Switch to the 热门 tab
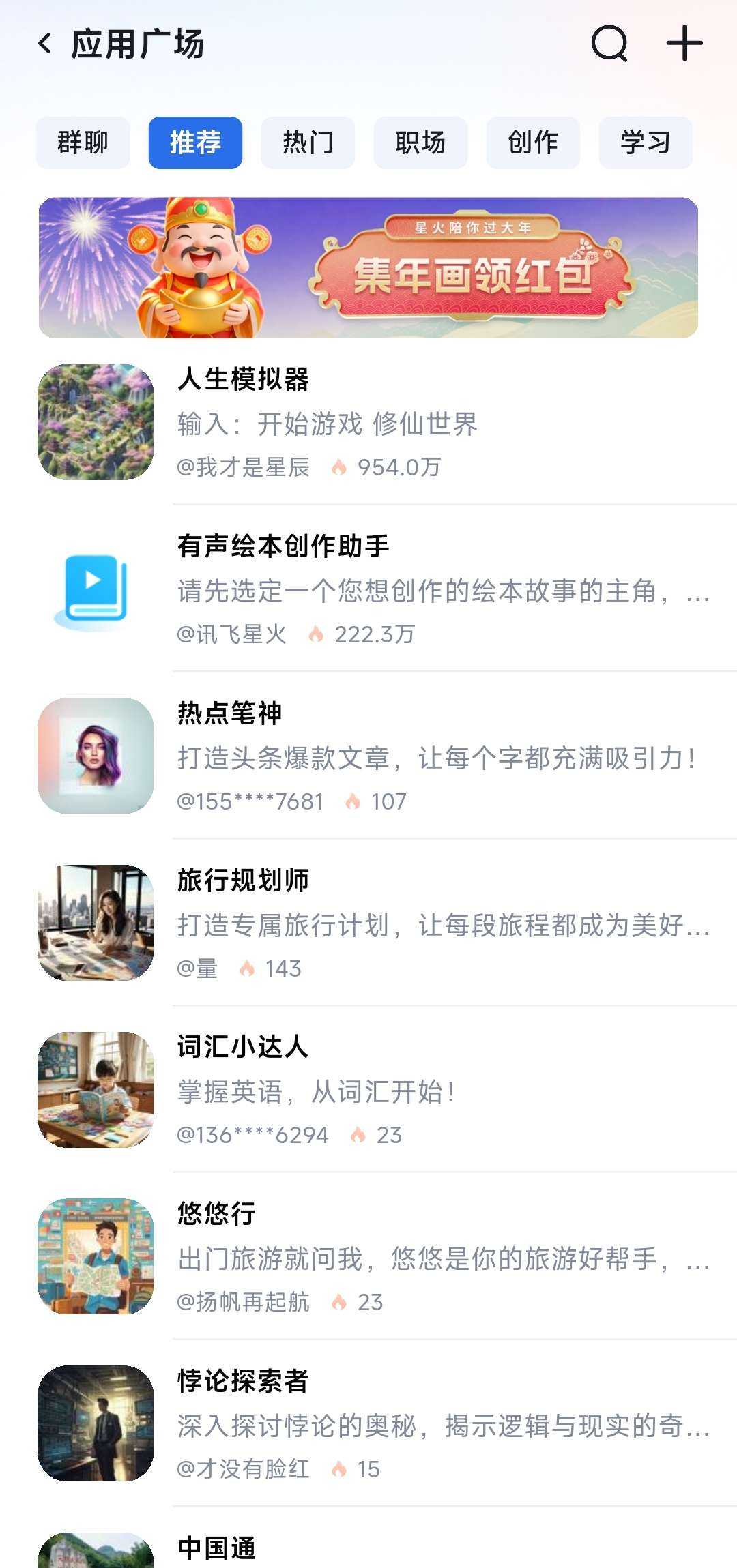 (x=308, y=143)
